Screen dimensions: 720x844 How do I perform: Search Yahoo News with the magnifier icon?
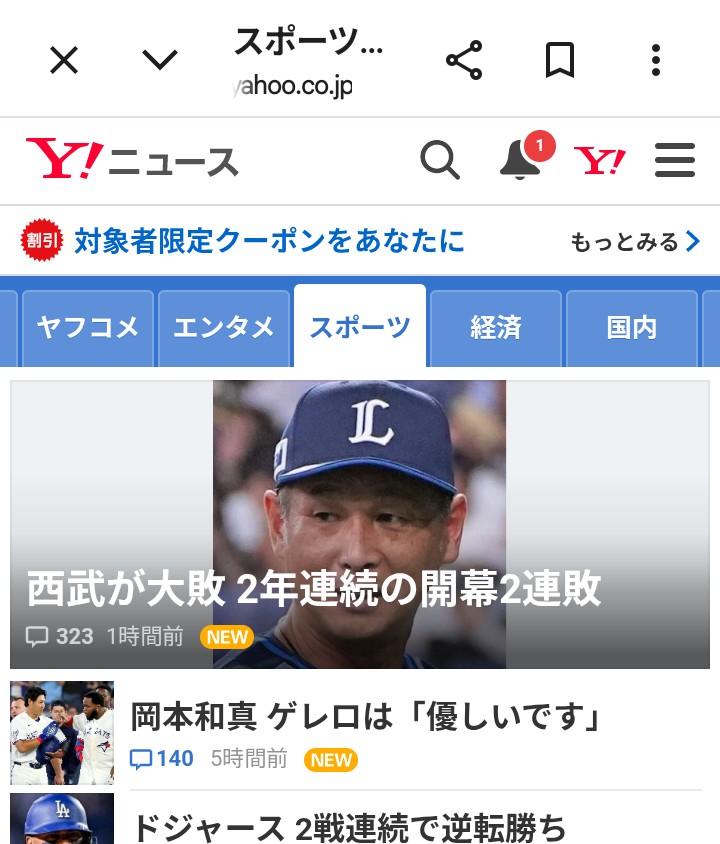point(439,160)
